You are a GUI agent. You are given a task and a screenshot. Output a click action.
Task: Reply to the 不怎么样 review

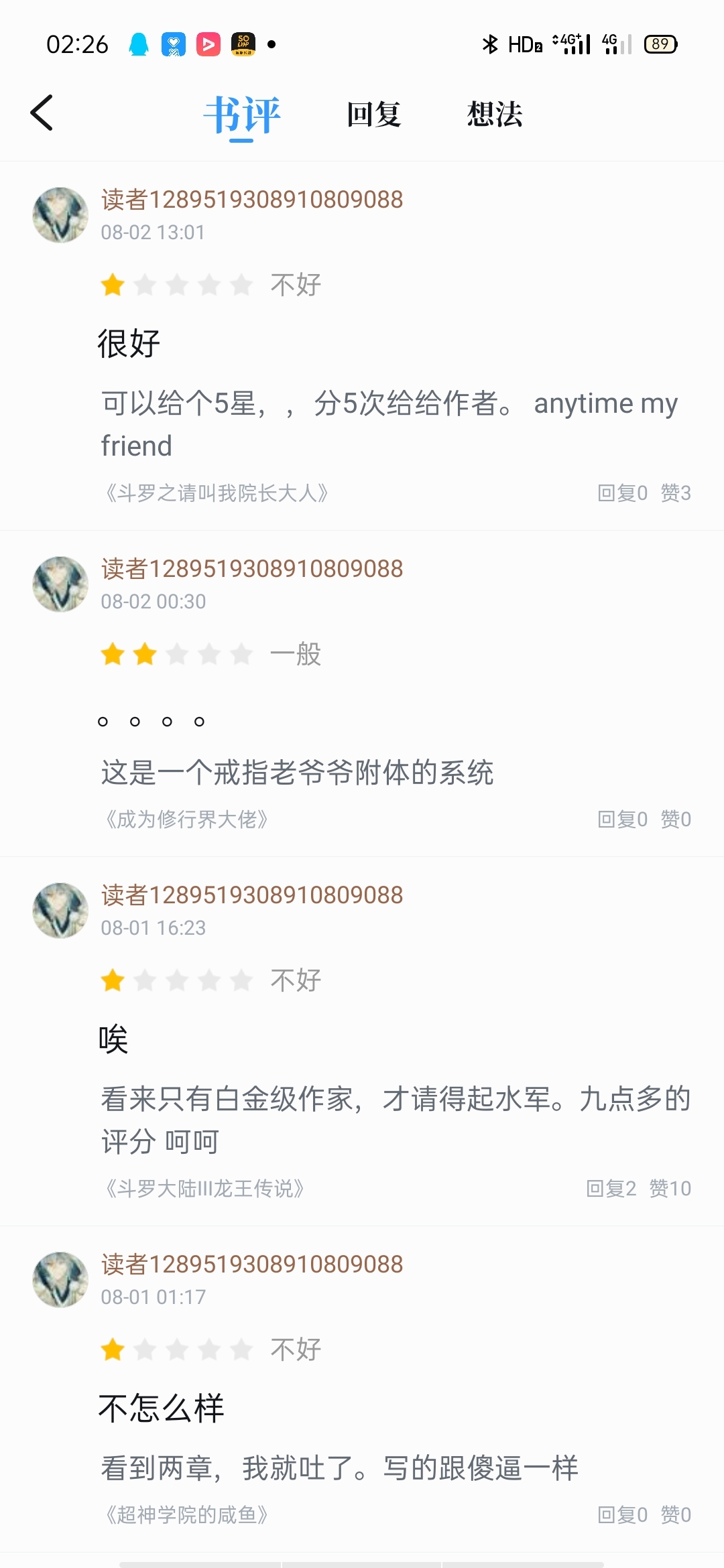pyautogui.click(x=622, y=1515)
